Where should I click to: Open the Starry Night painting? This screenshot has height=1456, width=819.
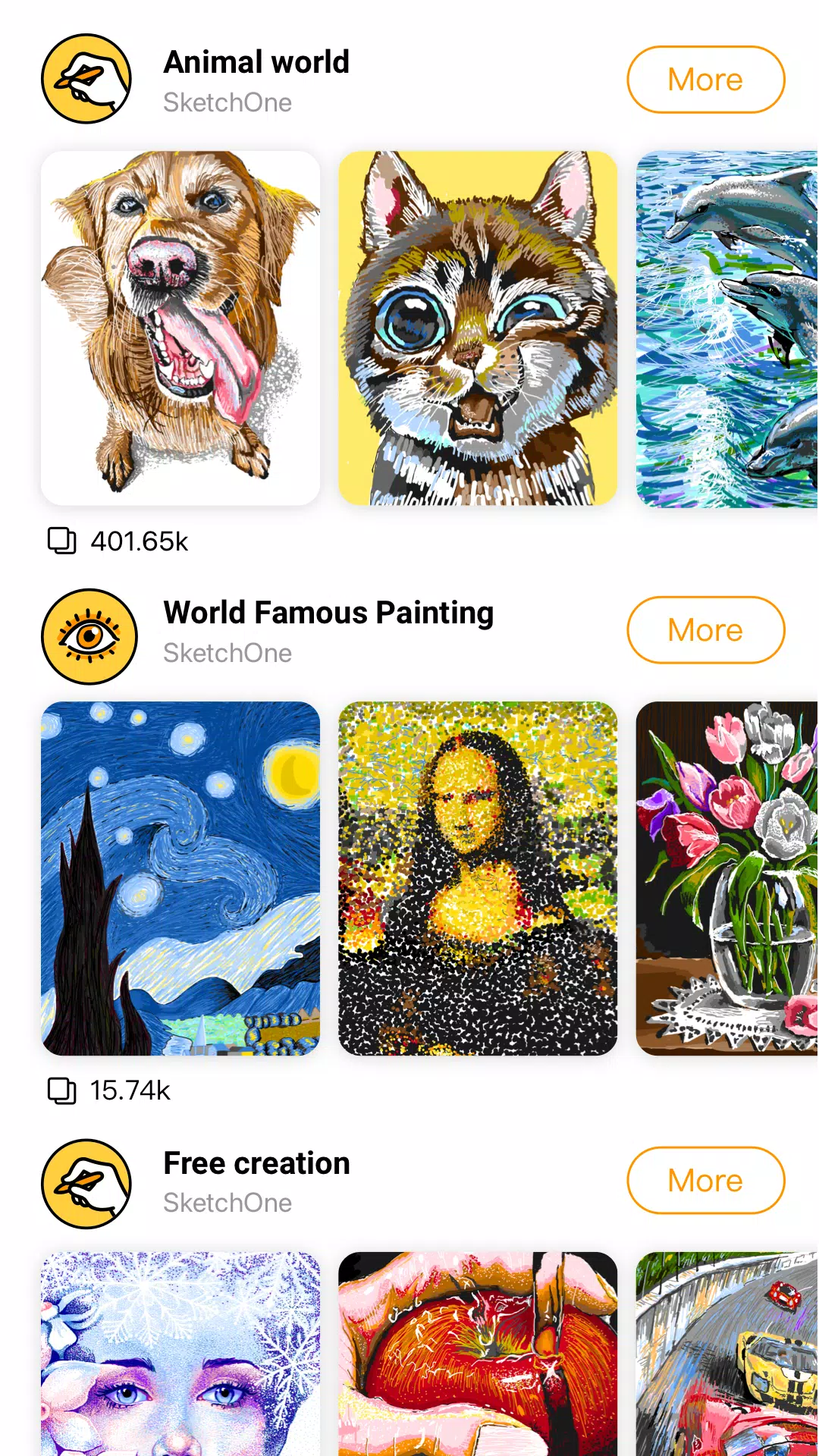pyautogui.click(x=180, y=878)
